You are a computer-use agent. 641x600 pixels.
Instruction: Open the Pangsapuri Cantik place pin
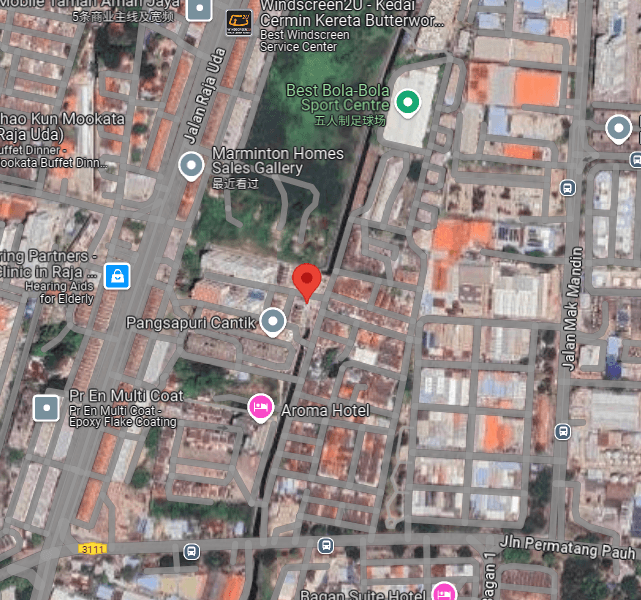click(x=272, y=320)
